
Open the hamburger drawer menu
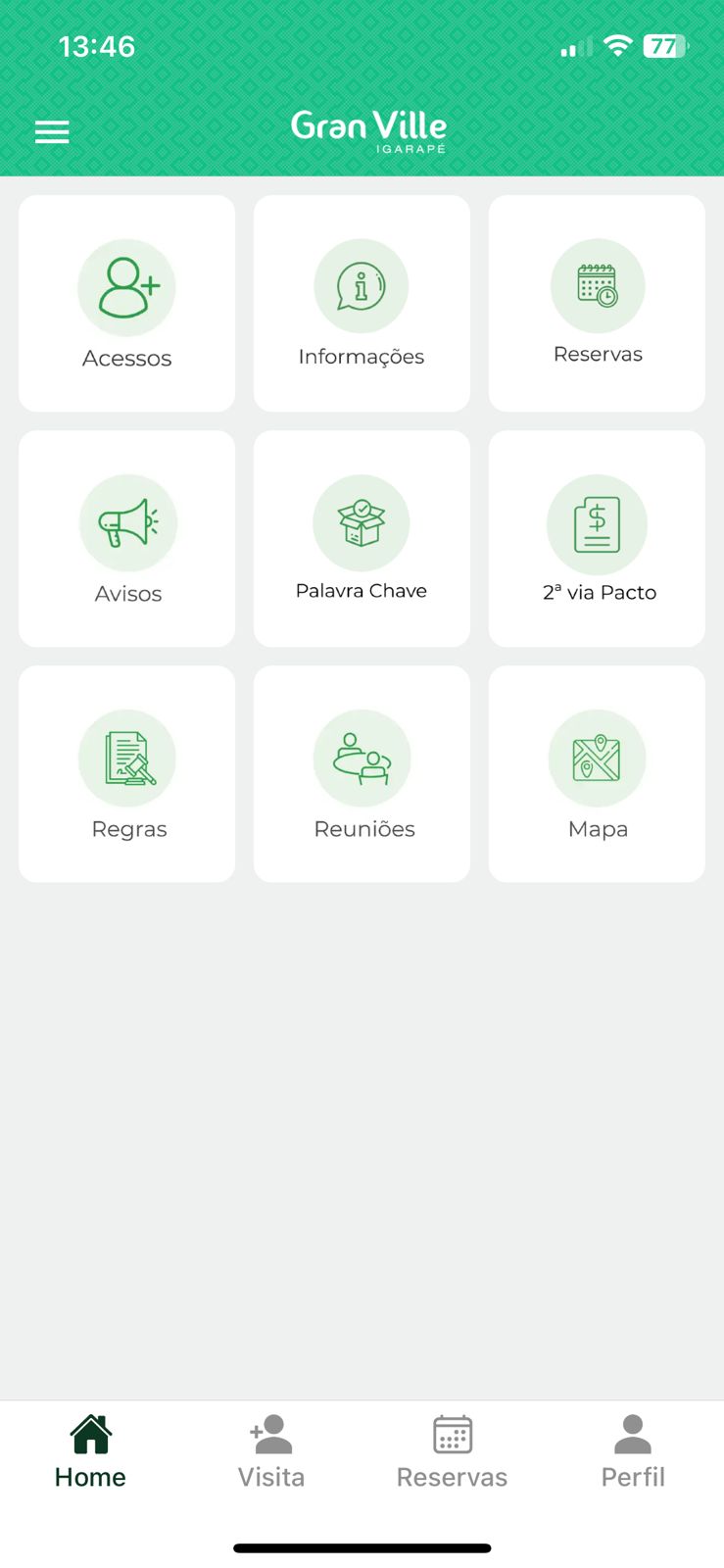point(52,132)
